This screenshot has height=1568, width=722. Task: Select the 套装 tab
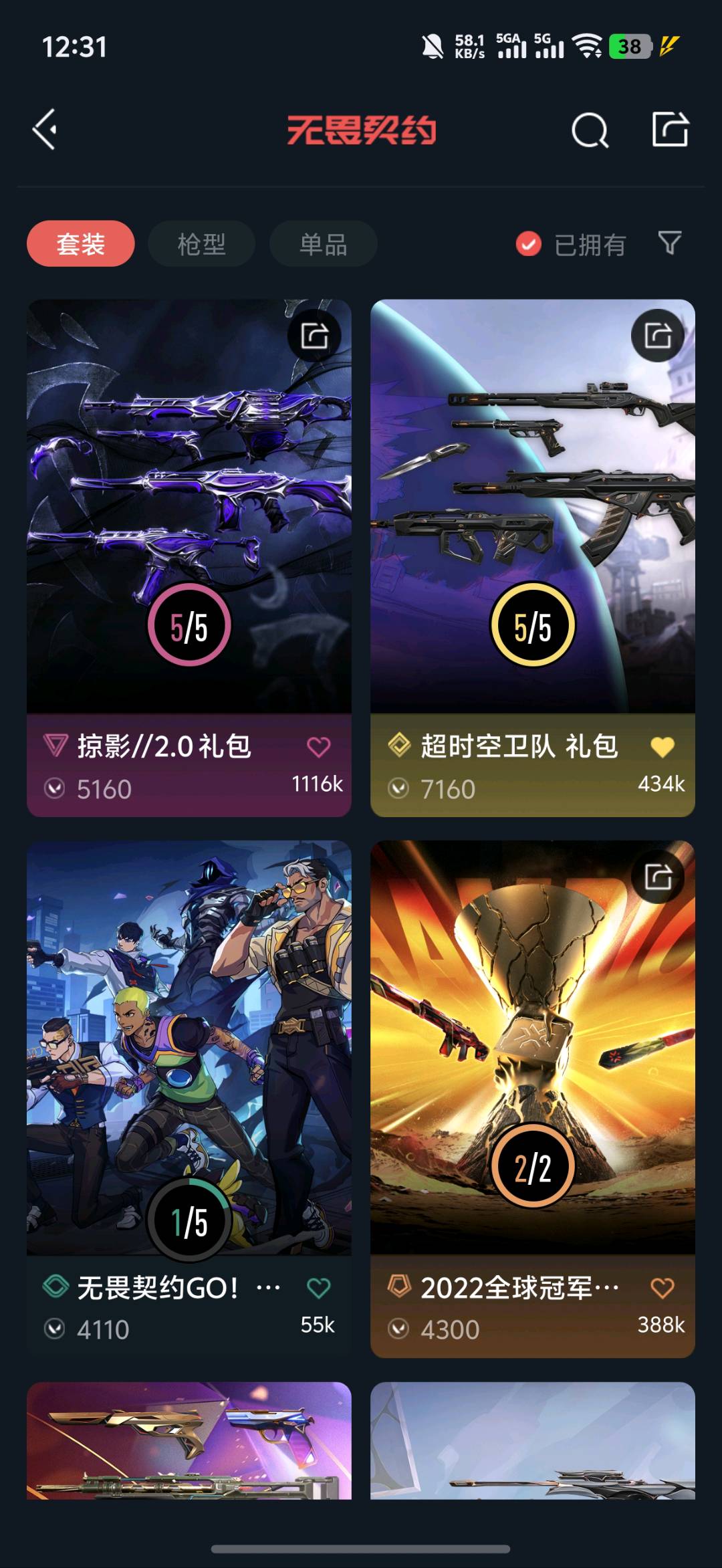tap(80, 244)
